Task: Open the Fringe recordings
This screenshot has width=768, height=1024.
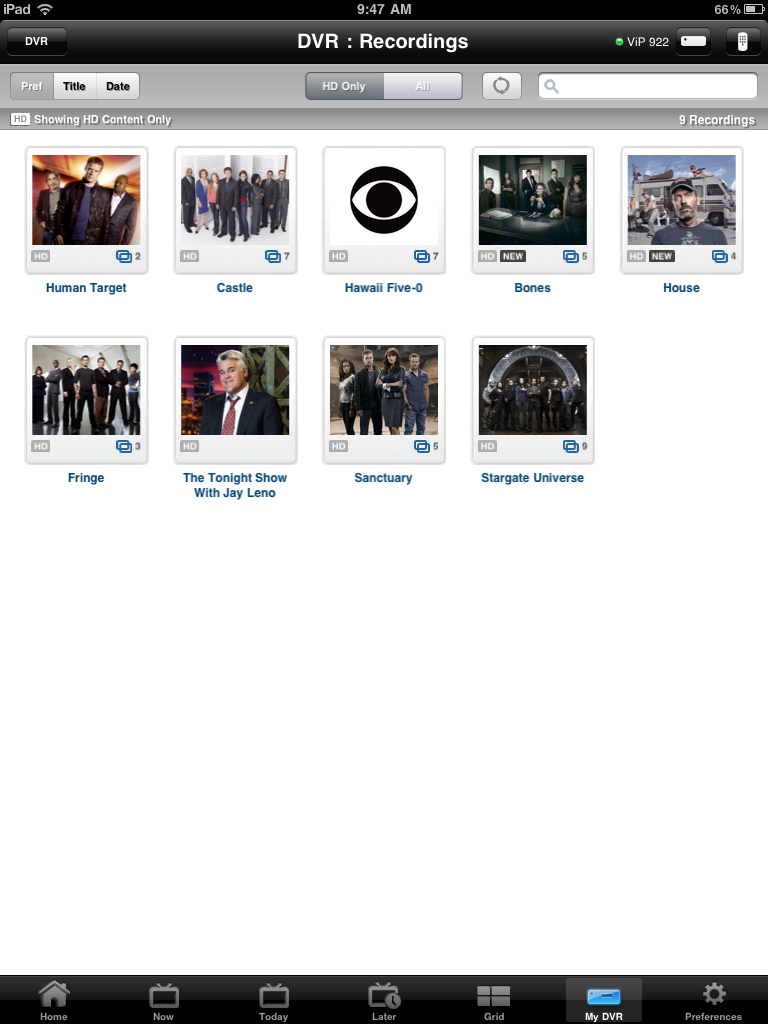Action: pos(86,400)
